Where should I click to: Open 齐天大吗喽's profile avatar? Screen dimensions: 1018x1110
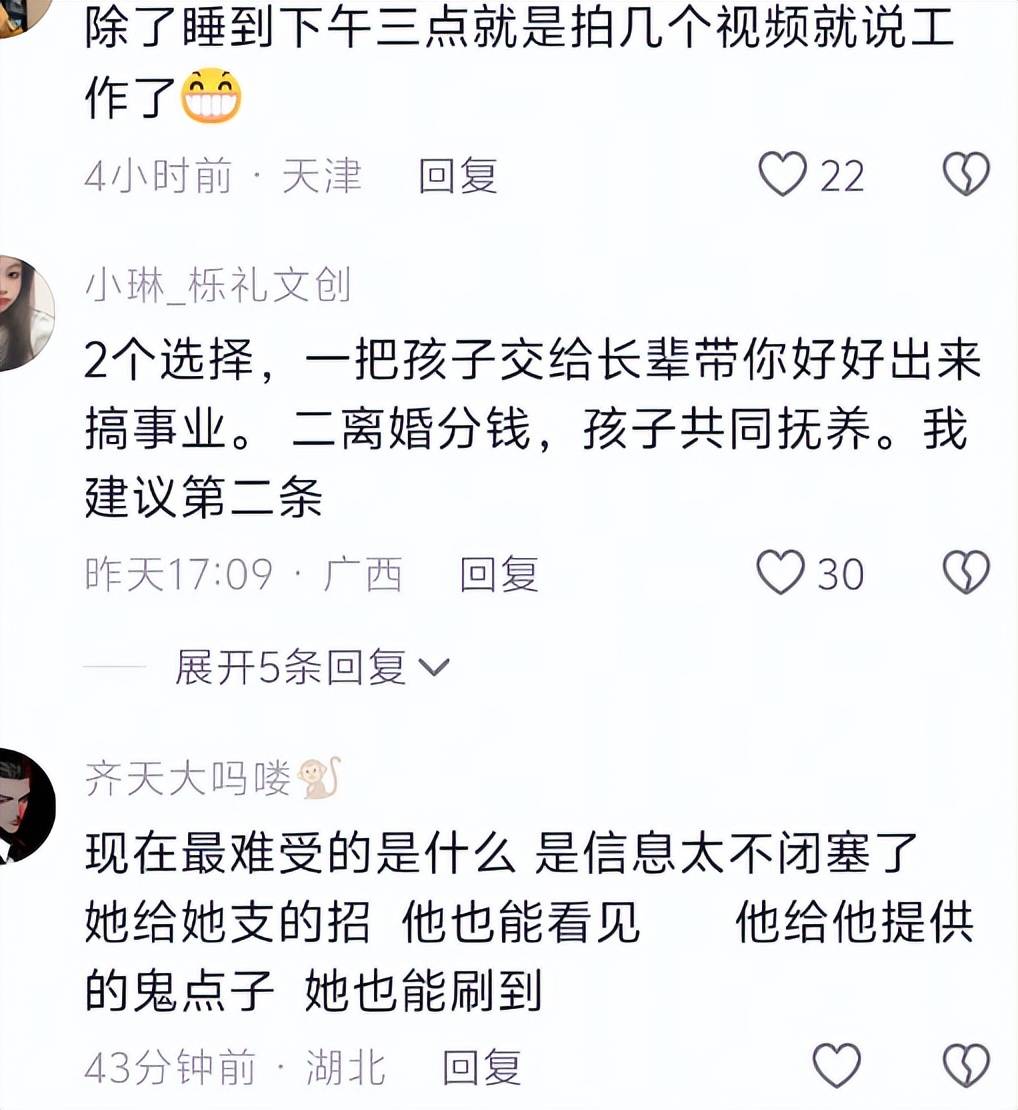tap(24, 806)
